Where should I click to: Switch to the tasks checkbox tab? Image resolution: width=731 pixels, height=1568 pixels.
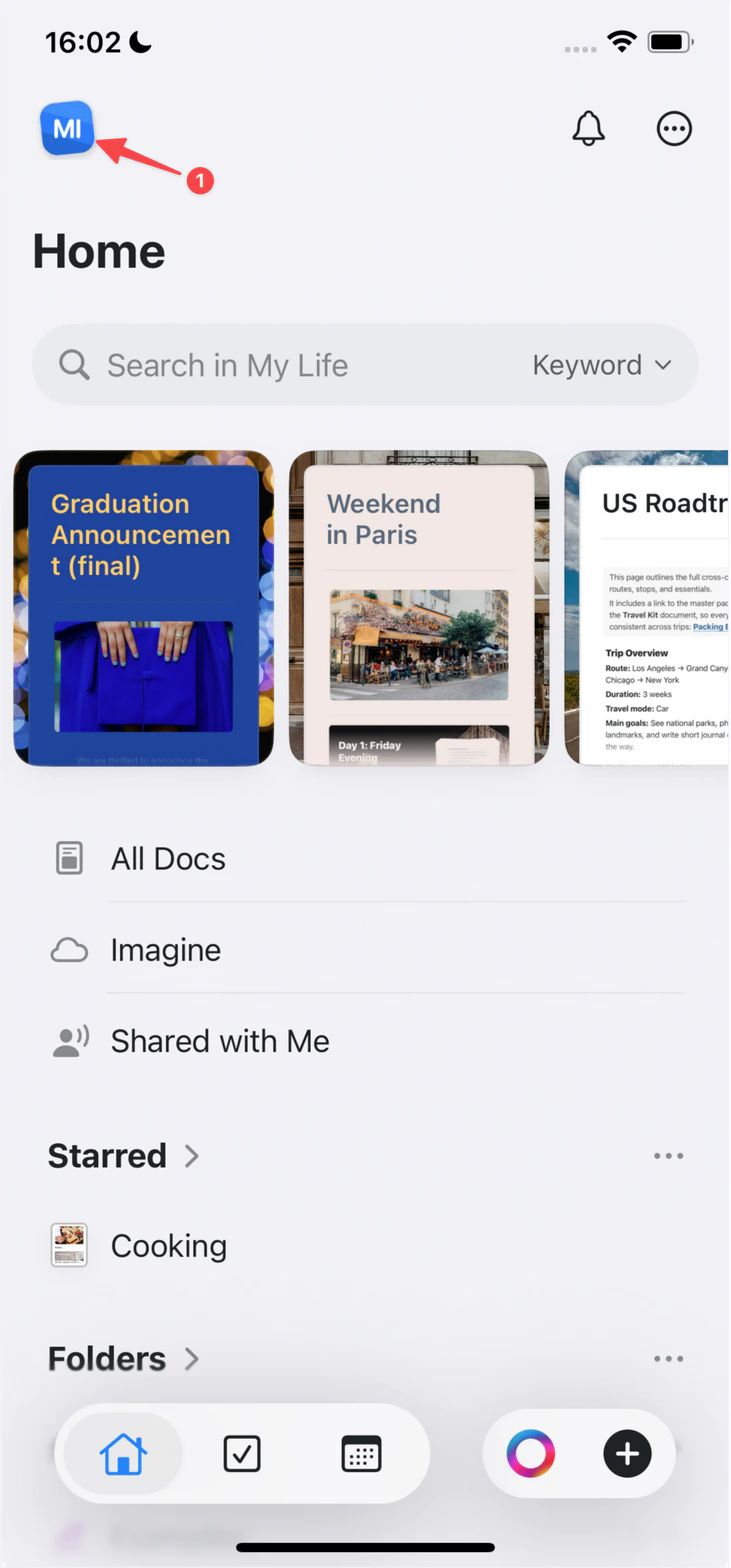(242, 1454)
